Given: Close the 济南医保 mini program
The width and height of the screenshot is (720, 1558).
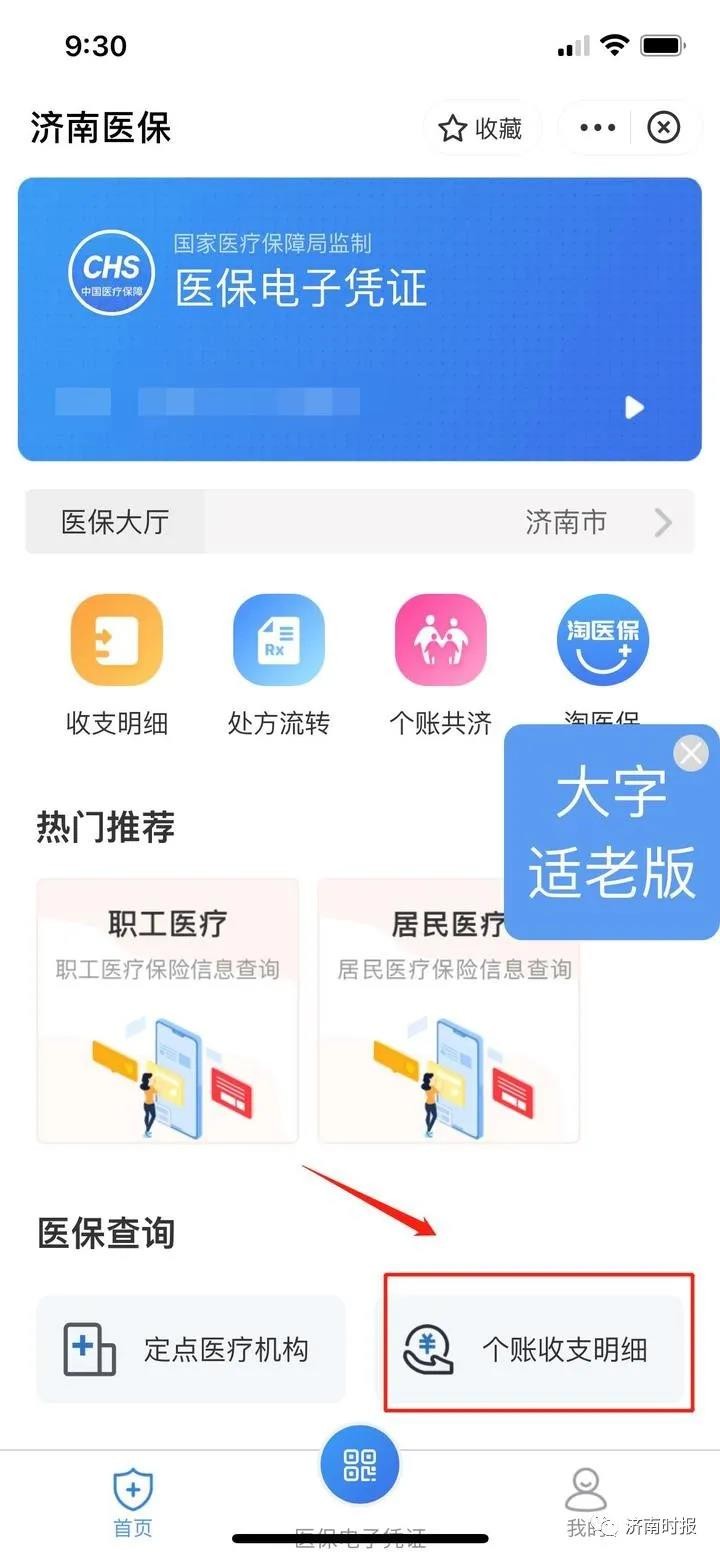Looking at the screenshot, I should (x=664, y=128).
